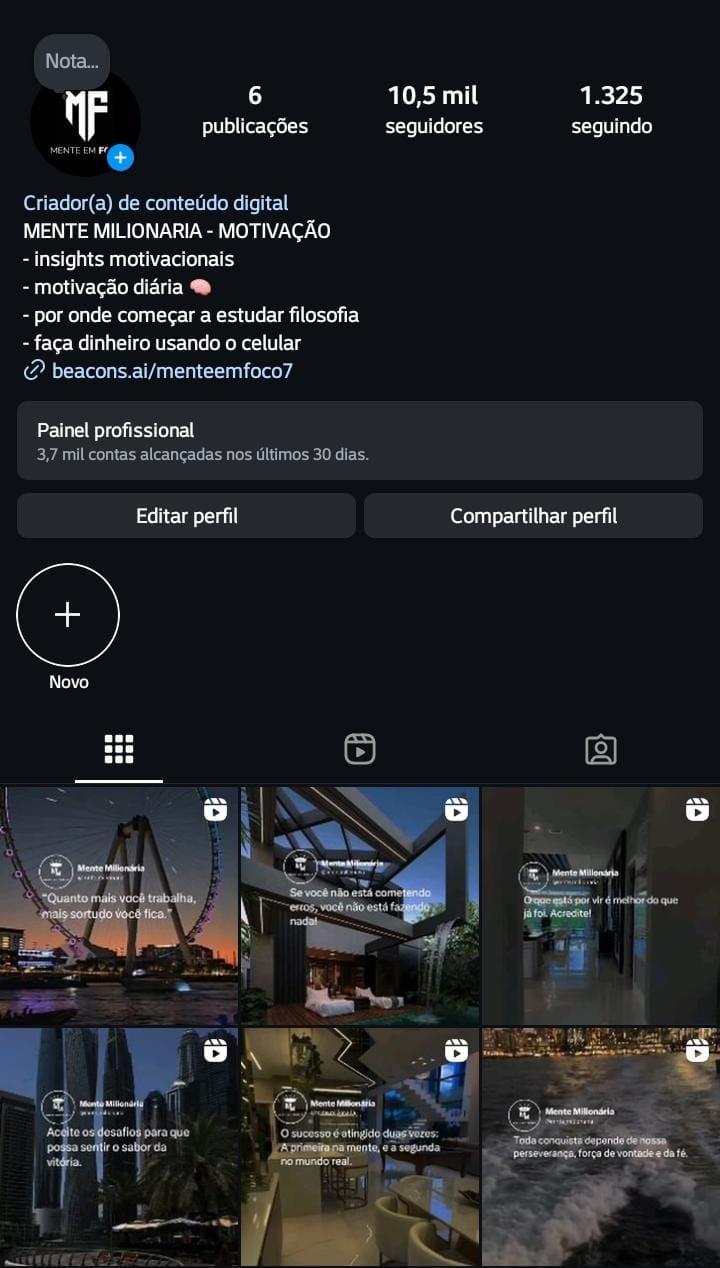The width and height of the screenshot is (720, 1268).
Task: Switch to the Reels tab
Action: (360, 749)
